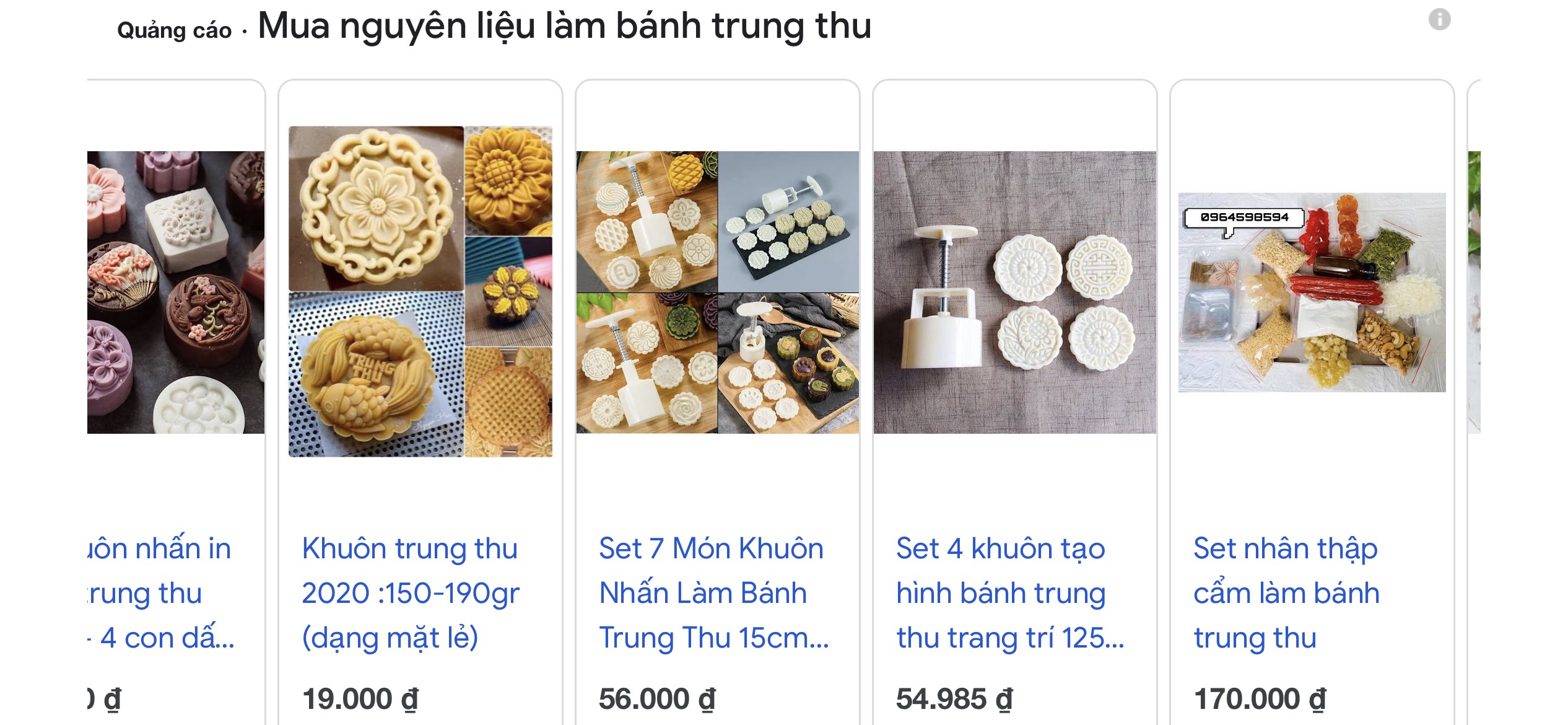Image resolution: width=1568 pixels, height=725 pixels.
Task: Open Set nhân thập cẩm product card
Action: click(x=1312, y=403)
